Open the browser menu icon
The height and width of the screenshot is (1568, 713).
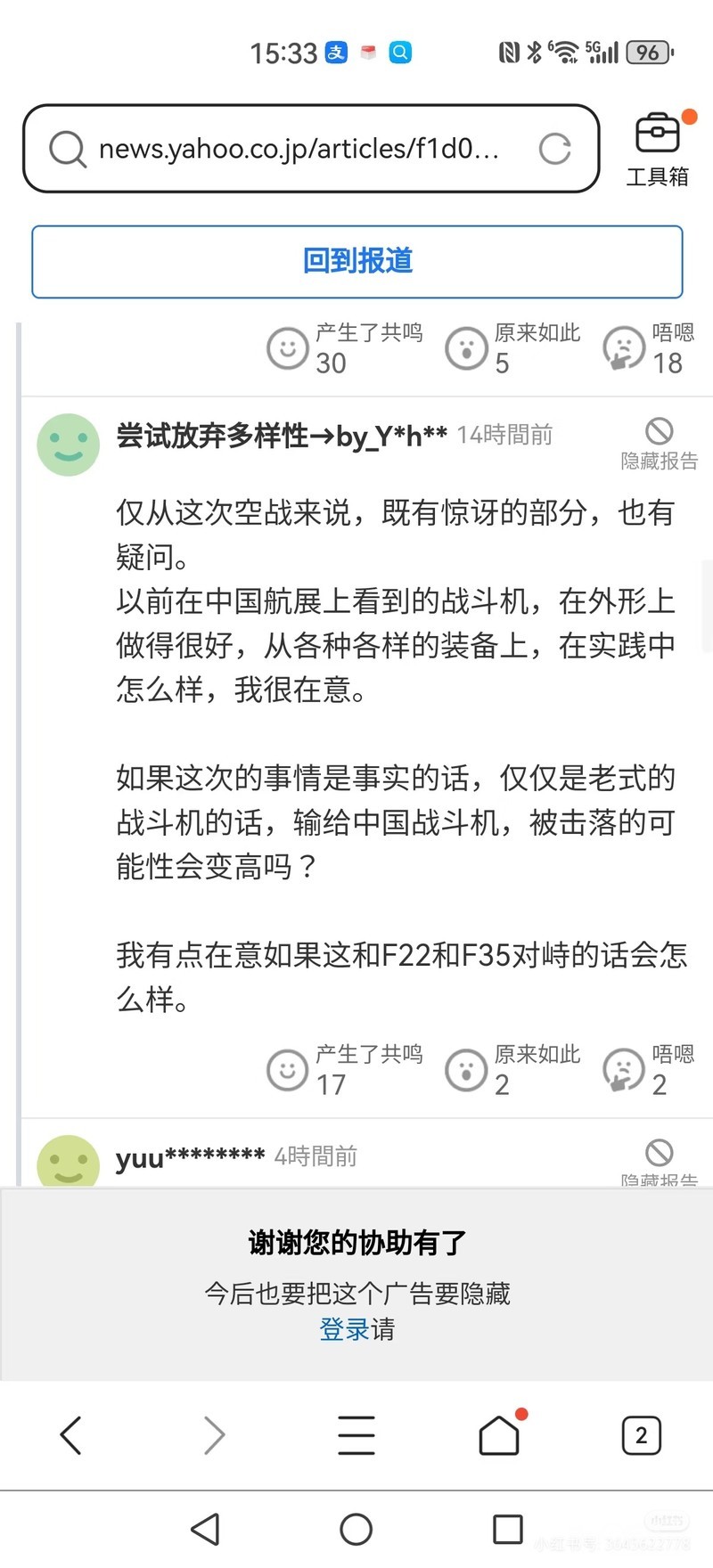(356, 1435)
